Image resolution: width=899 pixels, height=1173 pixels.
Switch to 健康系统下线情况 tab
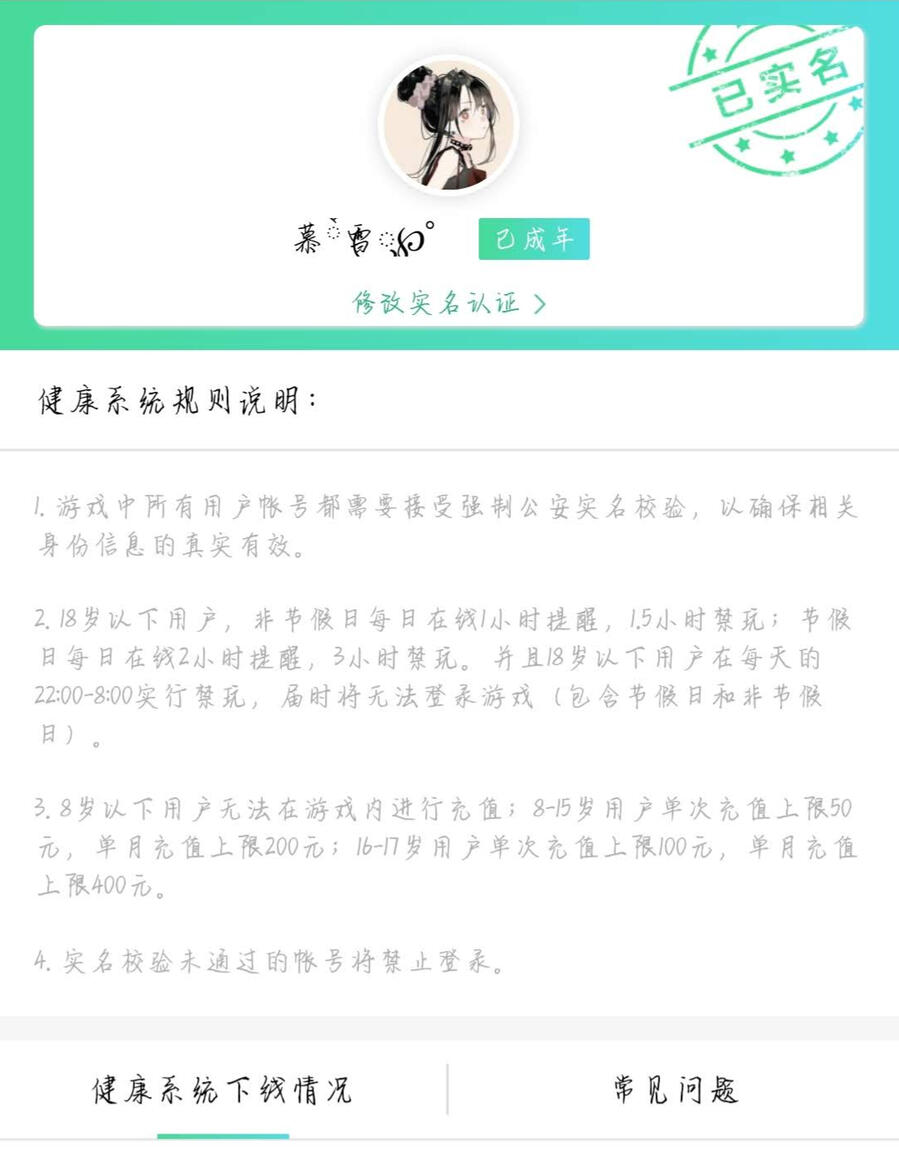pos(223,1089)
